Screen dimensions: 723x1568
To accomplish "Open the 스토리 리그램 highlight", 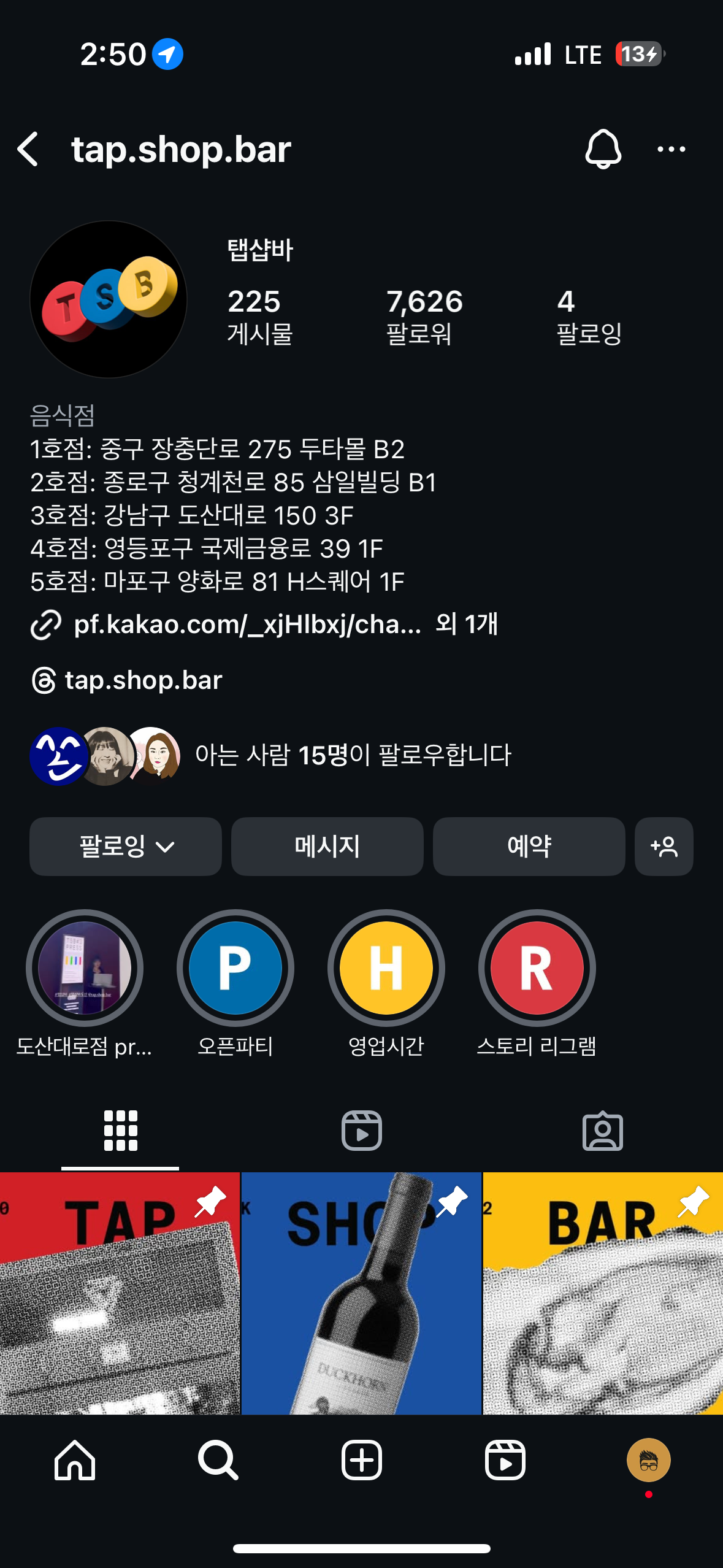I will [x=537, y=968].
